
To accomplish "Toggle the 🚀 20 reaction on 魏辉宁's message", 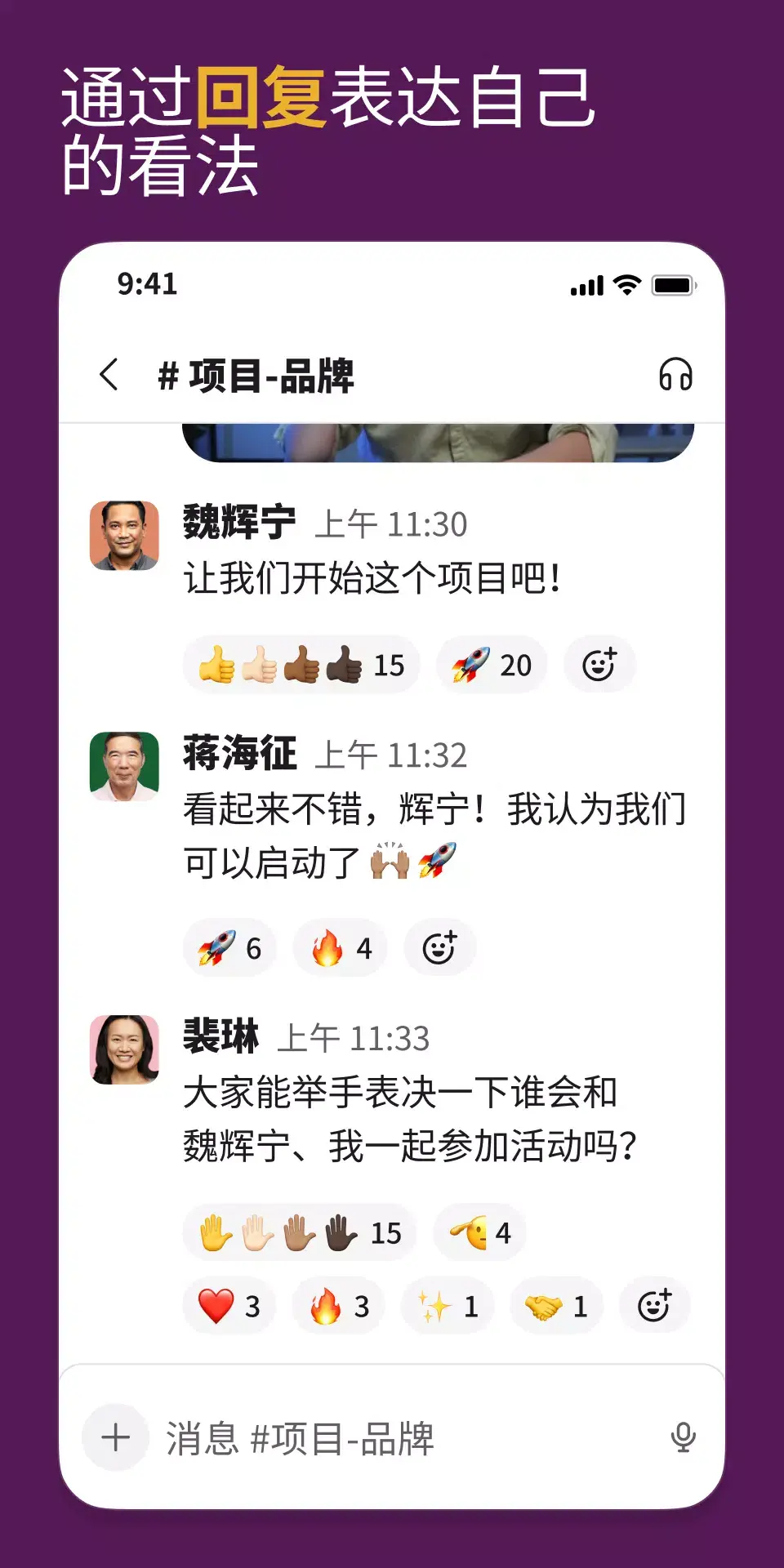I will click(490, 664).
